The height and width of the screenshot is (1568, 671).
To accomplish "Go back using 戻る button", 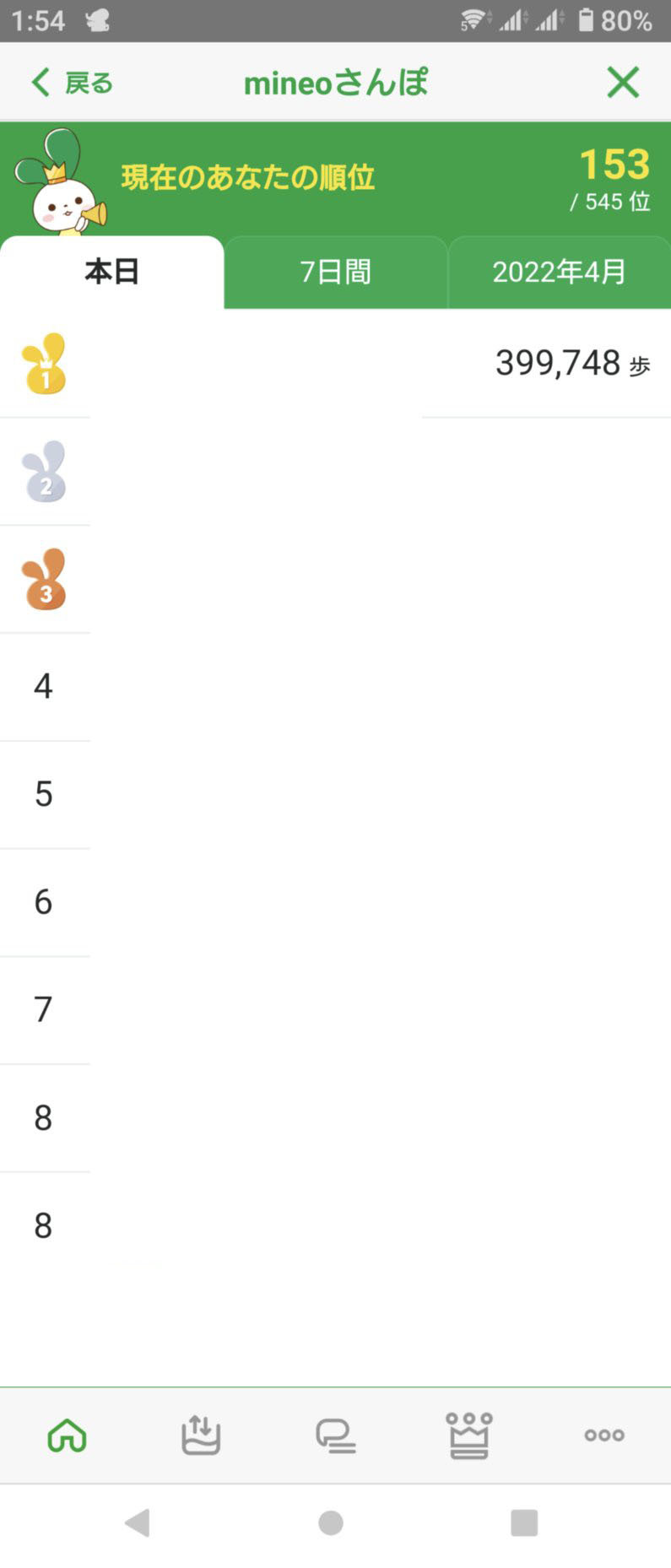I will [x=72, y=83].
